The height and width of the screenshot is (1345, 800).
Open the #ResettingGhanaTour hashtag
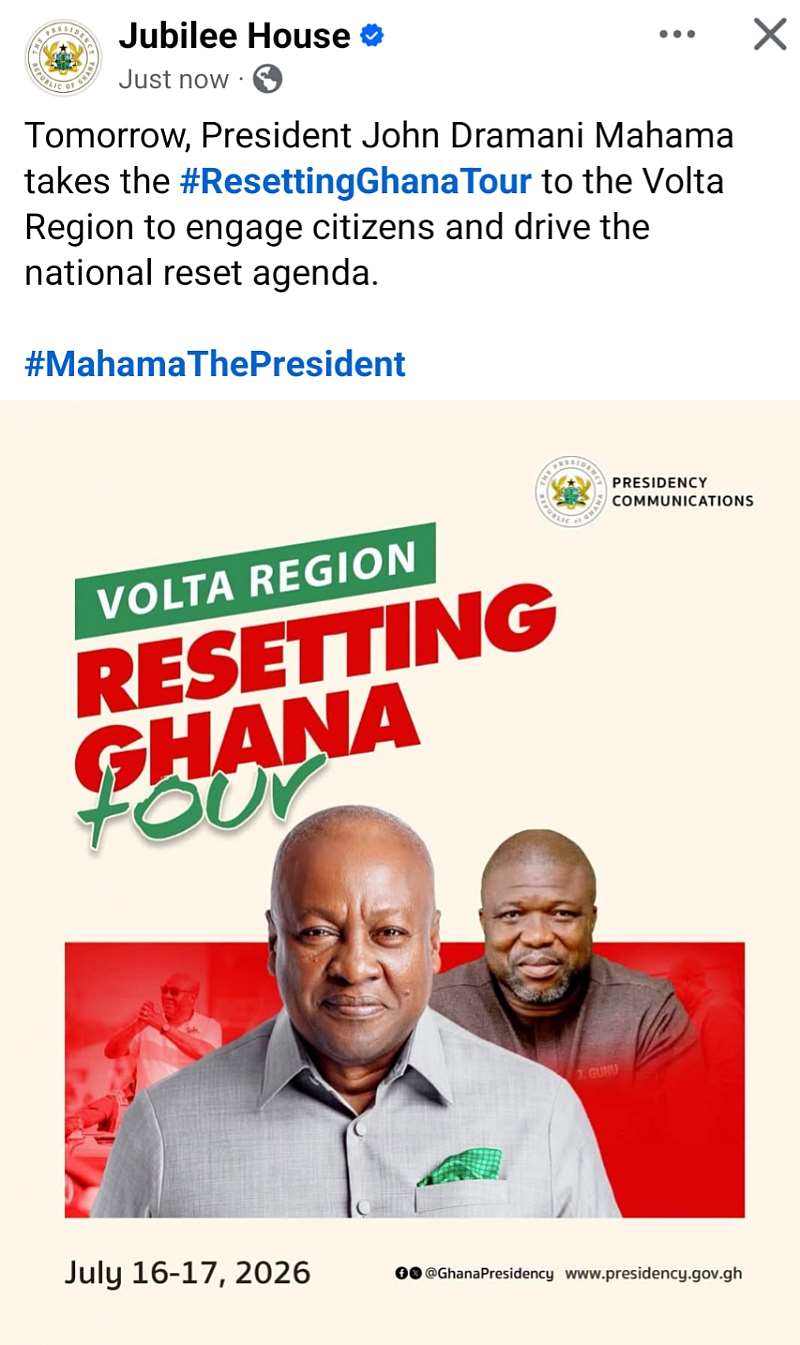coord(356,182)
